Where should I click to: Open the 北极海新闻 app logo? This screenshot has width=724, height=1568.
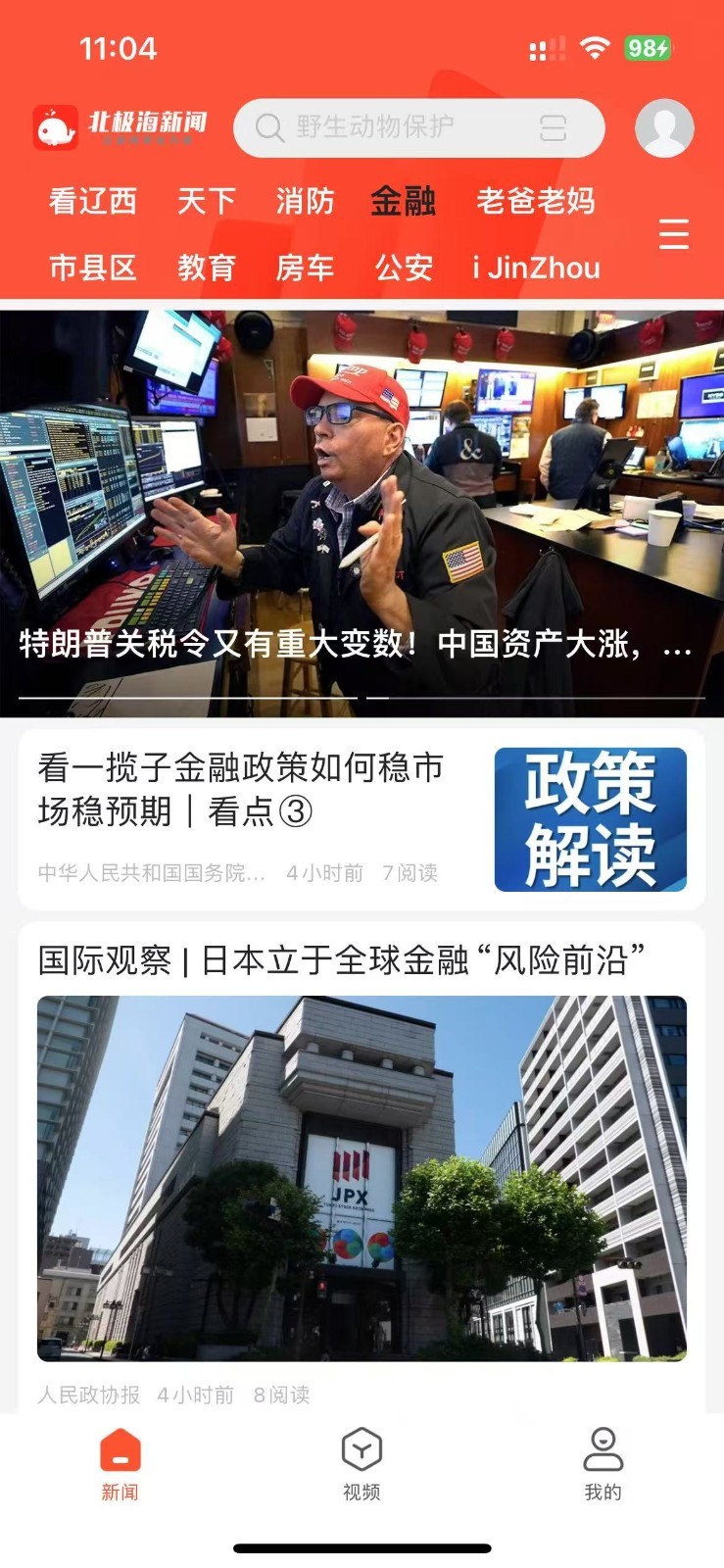113,127
